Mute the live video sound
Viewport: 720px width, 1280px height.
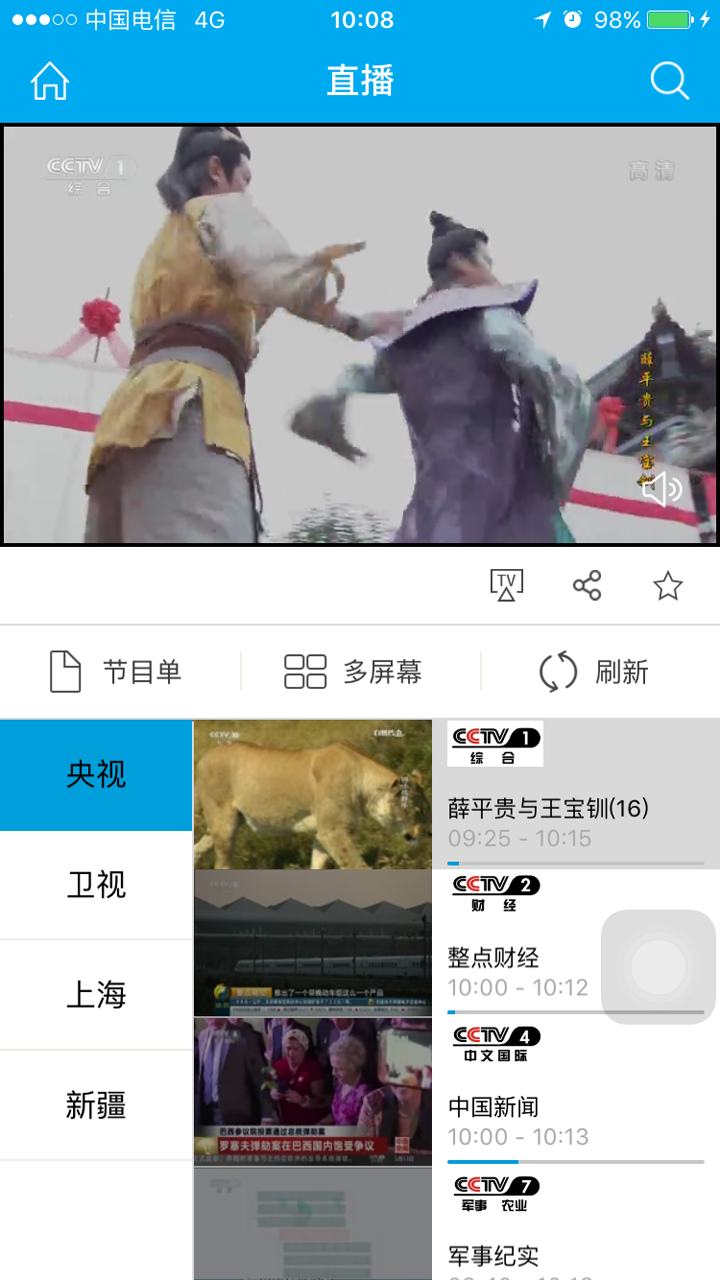pyautogui.click(x=661, y=489)
